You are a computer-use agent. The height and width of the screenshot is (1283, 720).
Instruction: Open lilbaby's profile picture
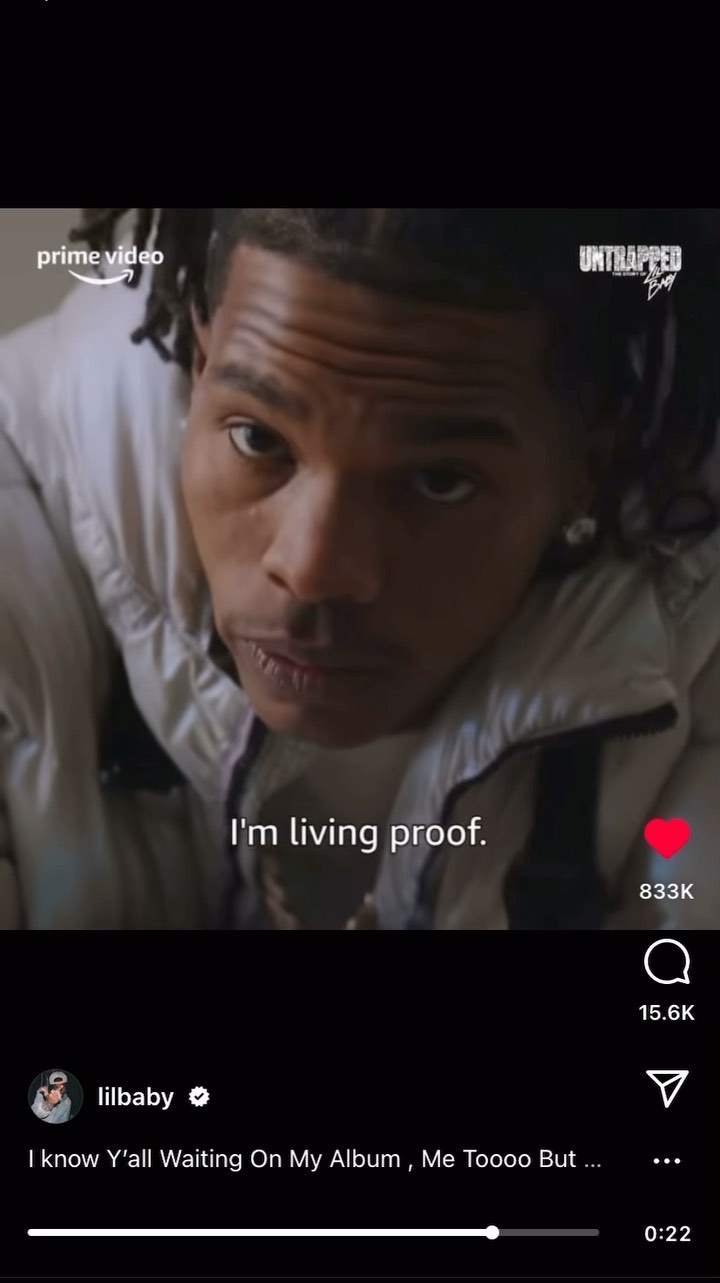pyautogui.click(x=55, y=1096)
